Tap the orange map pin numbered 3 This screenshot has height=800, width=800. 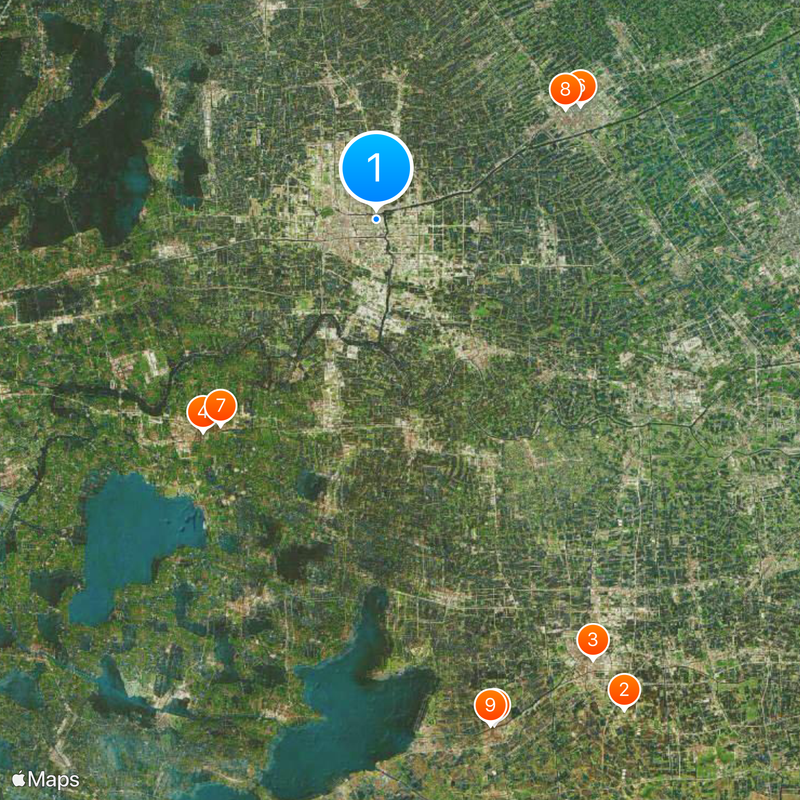[x=592, y=640]
